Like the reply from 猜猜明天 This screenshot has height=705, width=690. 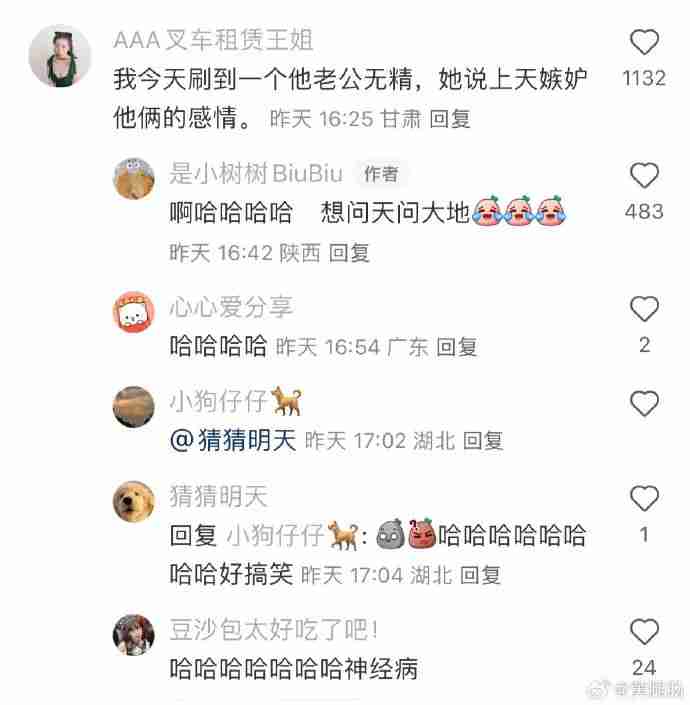point(645,499)
